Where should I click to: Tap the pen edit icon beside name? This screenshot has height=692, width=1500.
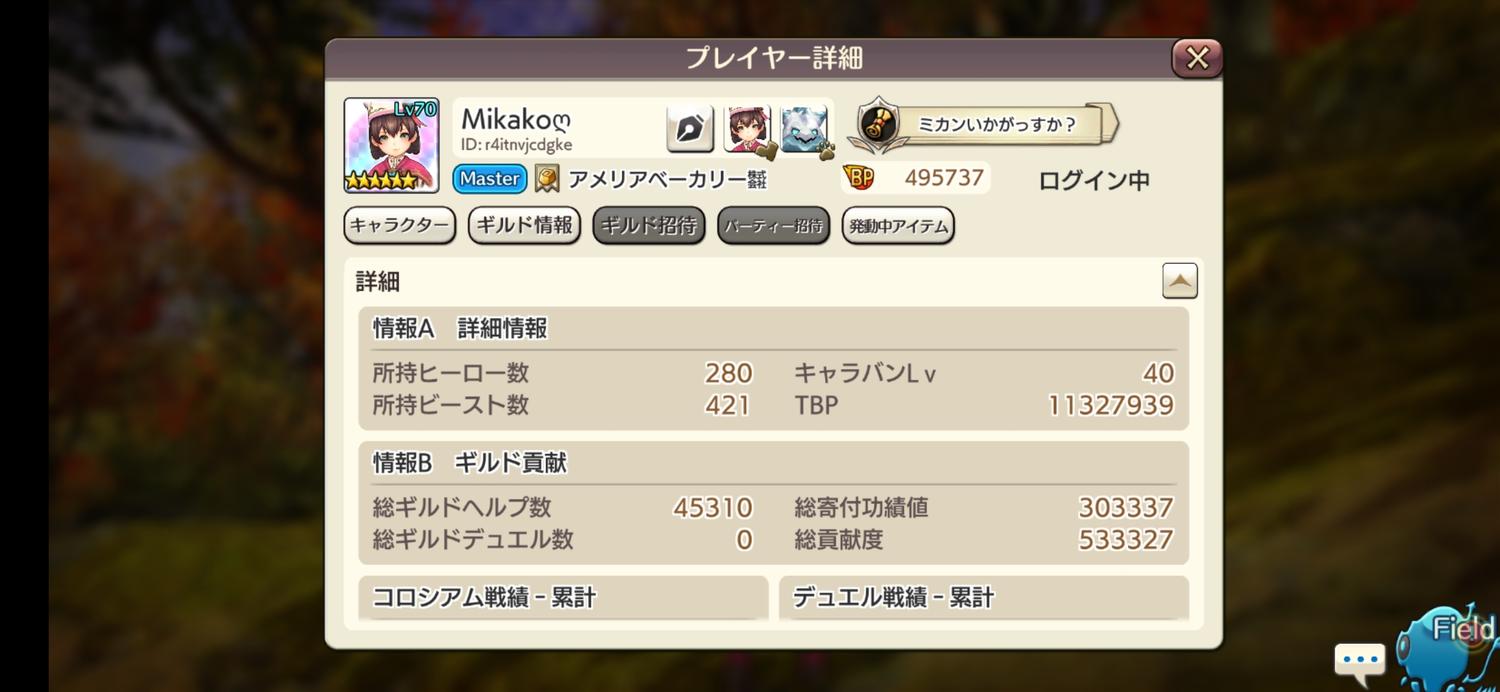690,129
